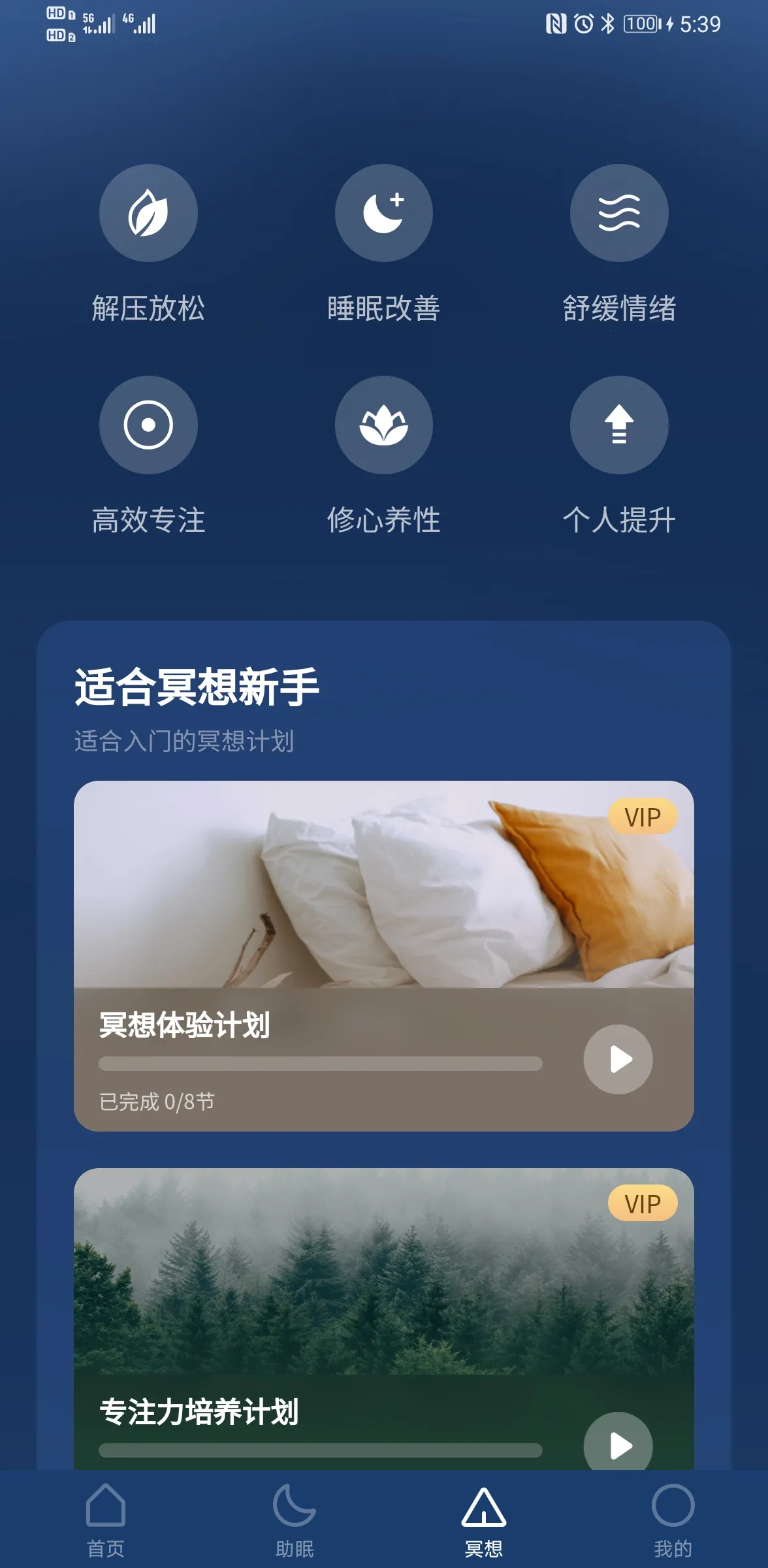
Task: Select the 高效专注 target icon
Action: tap(148, 425)
